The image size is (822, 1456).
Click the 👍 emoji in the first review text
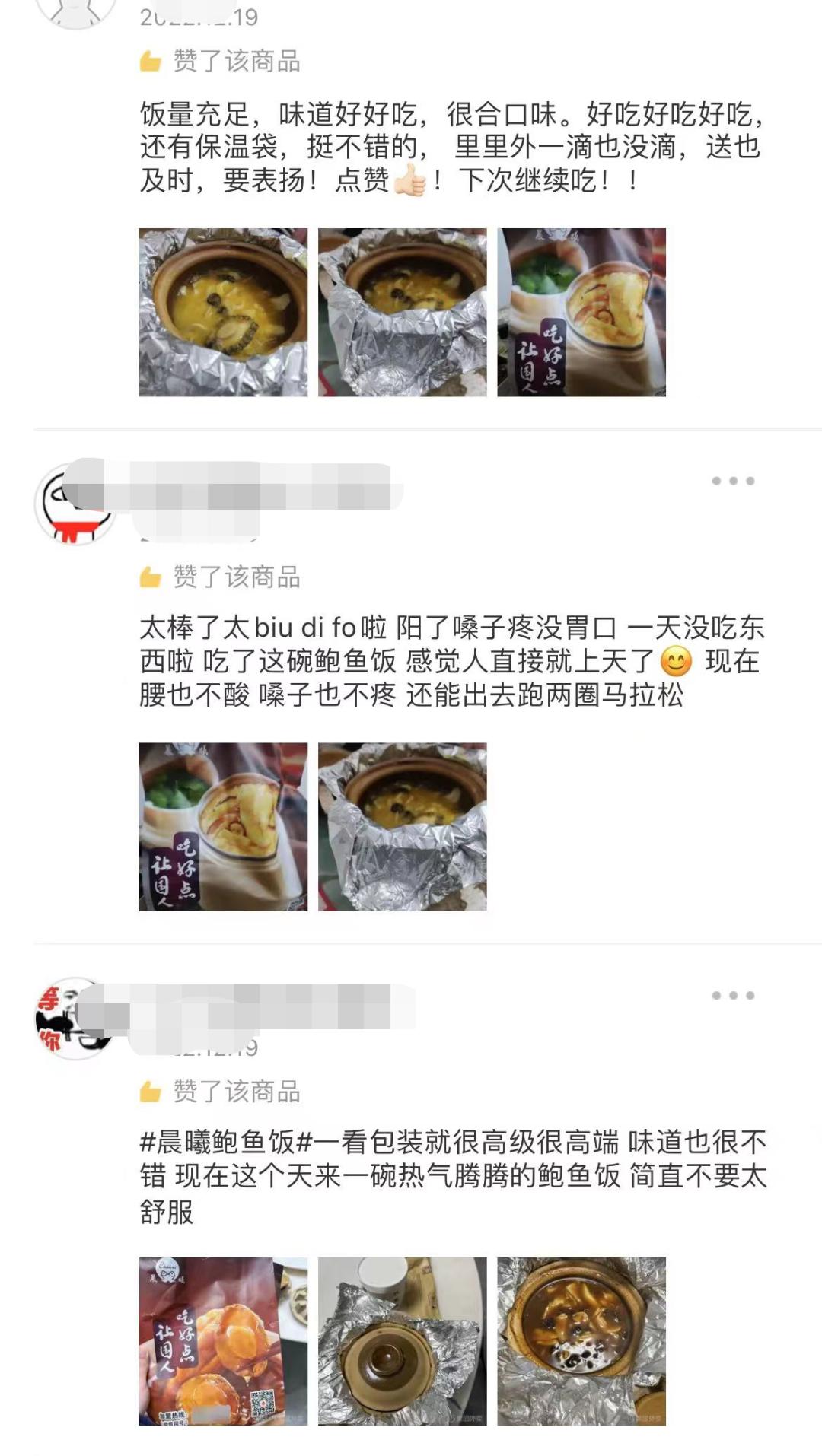tap(409, 181)
